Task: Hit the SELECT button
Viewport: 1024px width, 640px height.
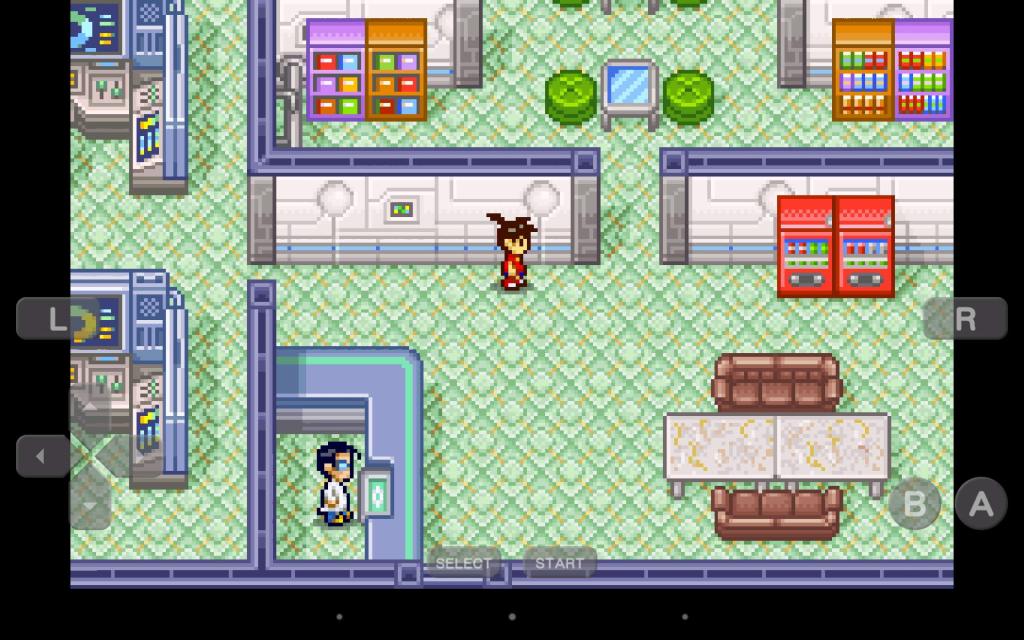Action: 463,563
